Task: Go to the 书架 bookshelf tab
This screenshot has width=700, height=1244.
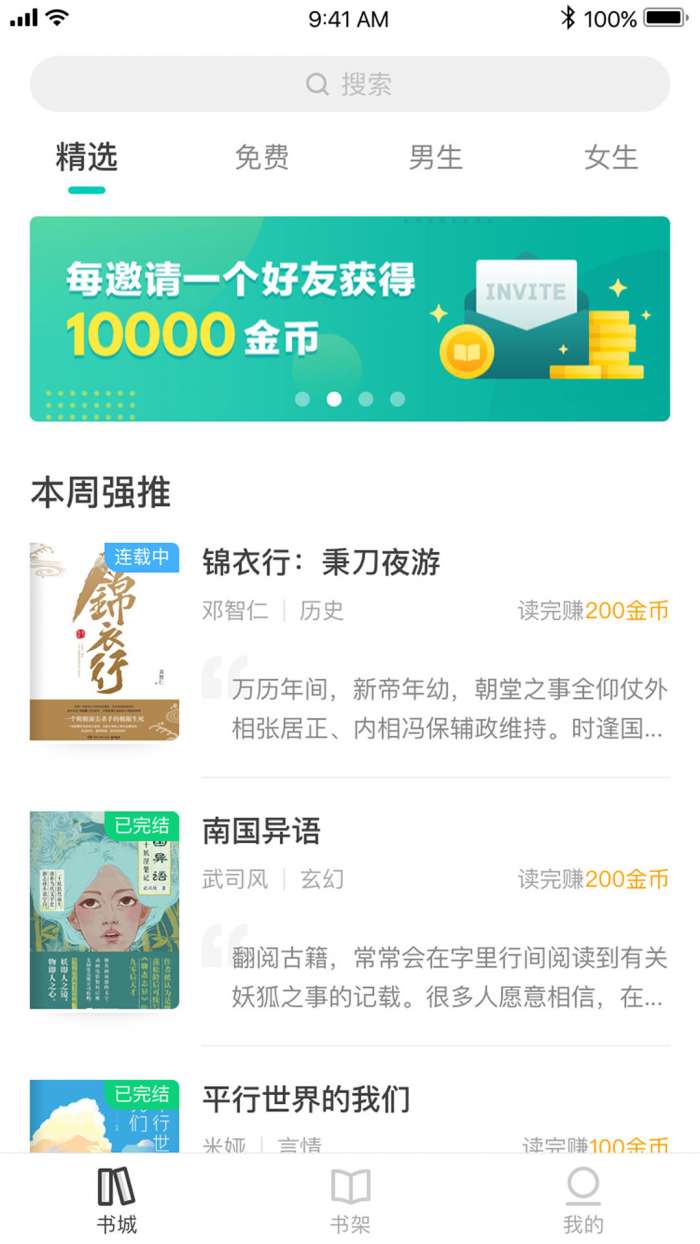Action: 350,1200
